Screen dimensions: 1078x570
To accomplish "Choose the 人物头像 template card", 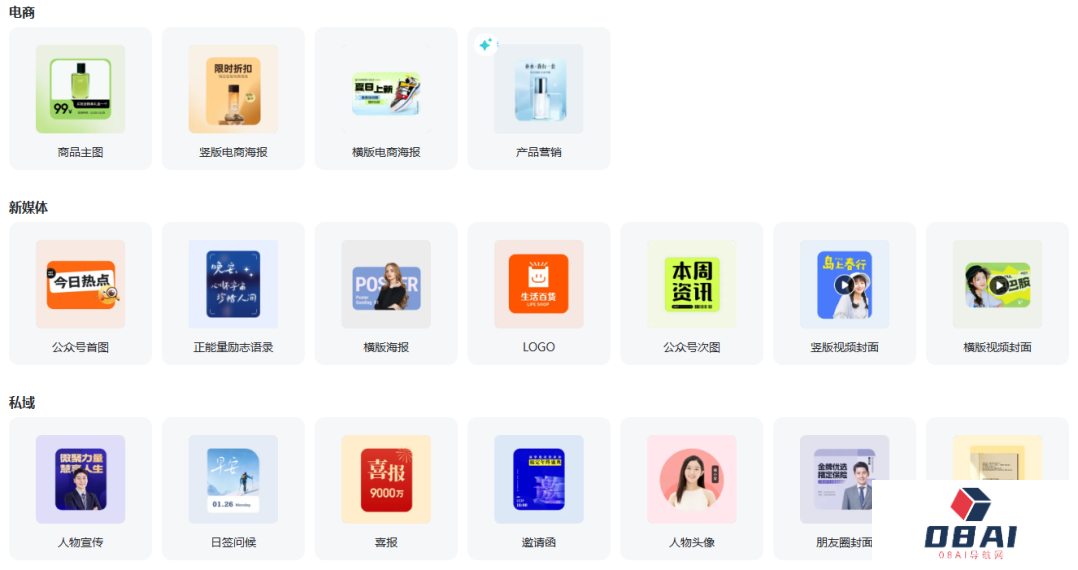I will [692, 488].
